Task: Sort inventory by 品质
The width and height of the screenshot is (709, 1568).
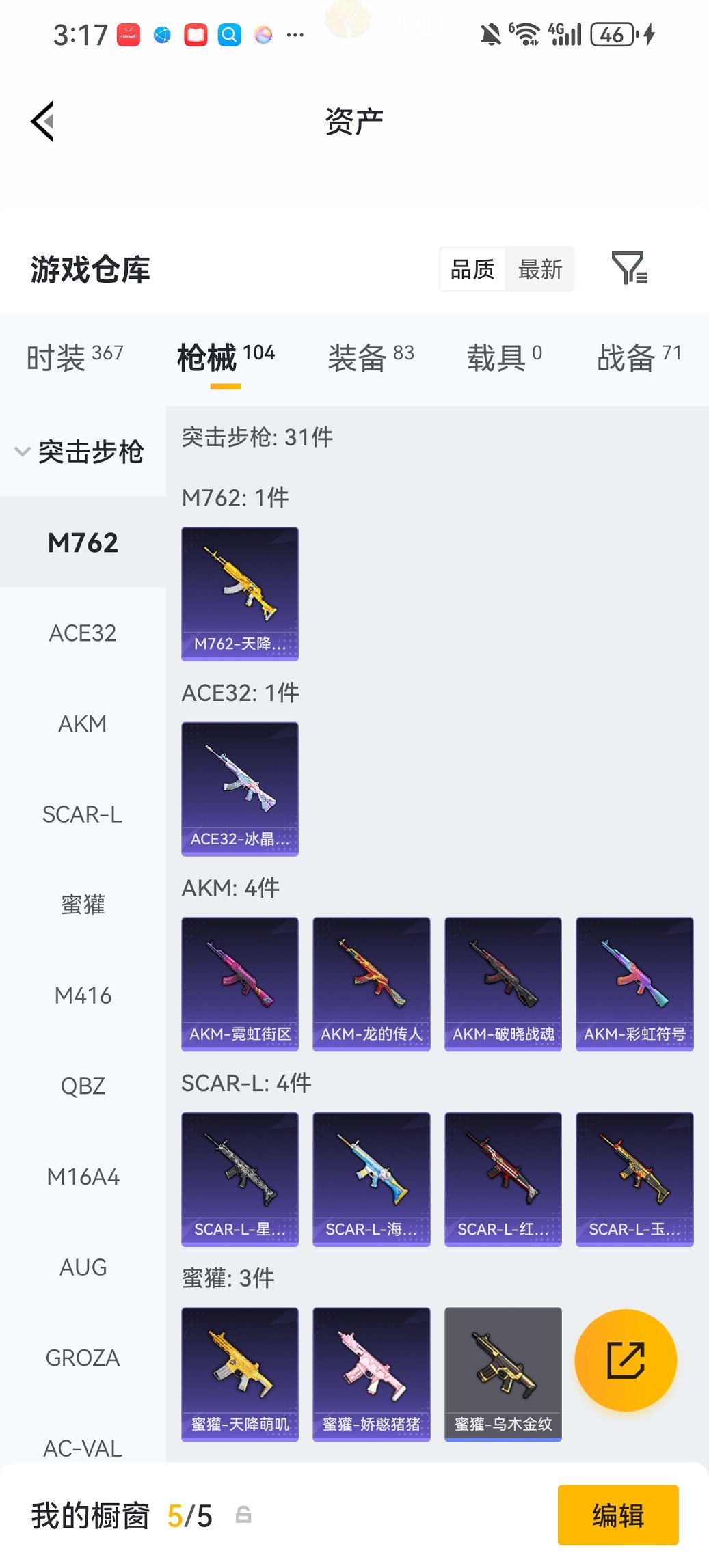Action: tap(472, 269)
